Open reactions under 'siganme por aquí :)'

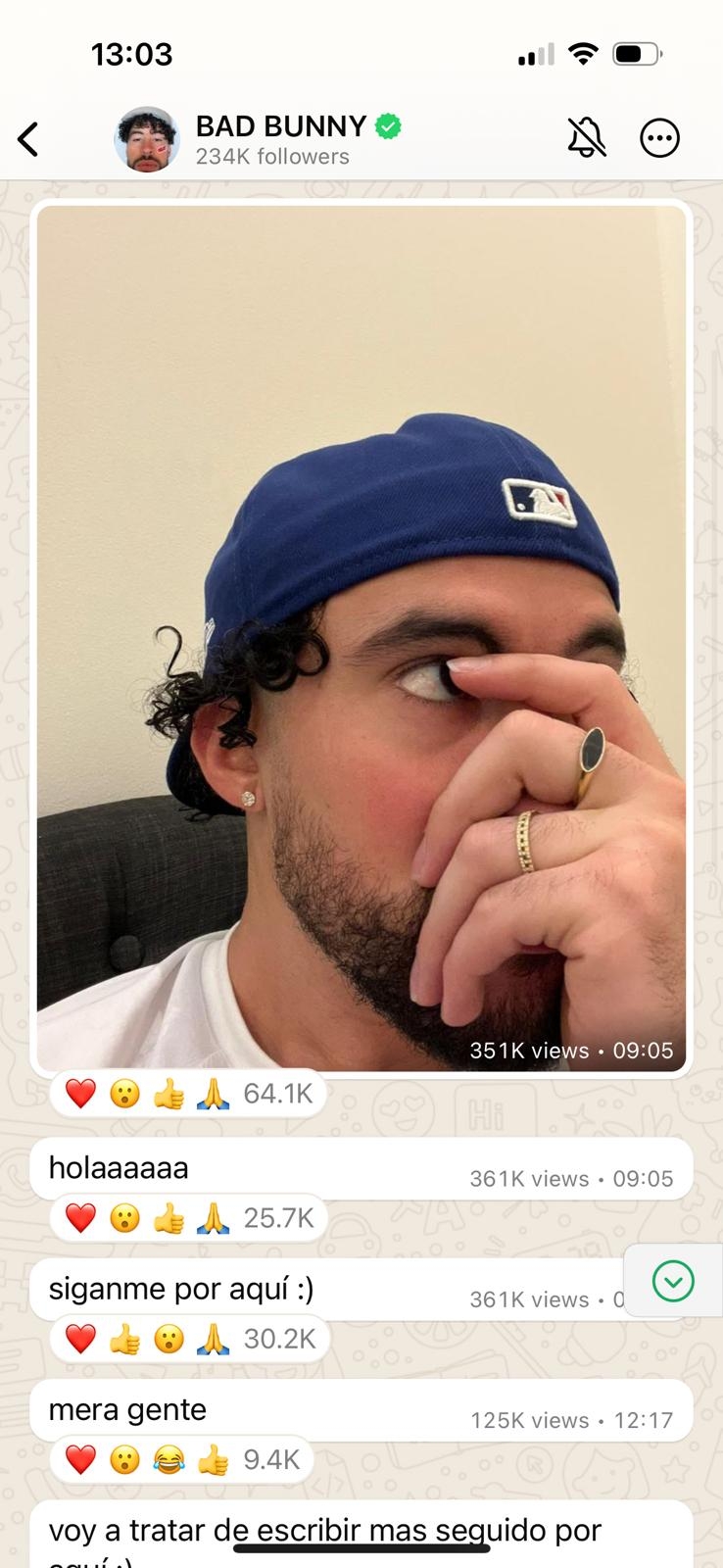tap(189, 1339)
